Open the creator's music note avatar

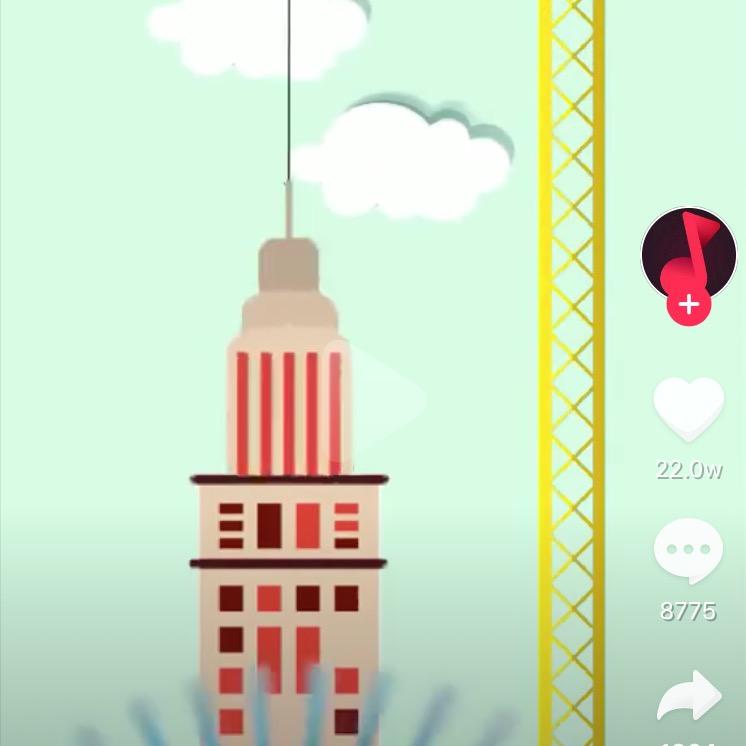pos(689,254)
